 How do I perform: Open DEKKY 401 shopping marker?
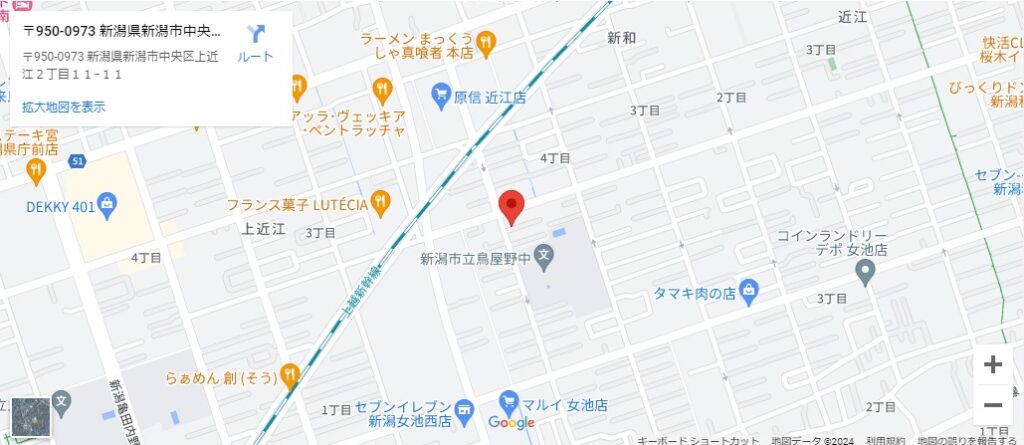108,207
